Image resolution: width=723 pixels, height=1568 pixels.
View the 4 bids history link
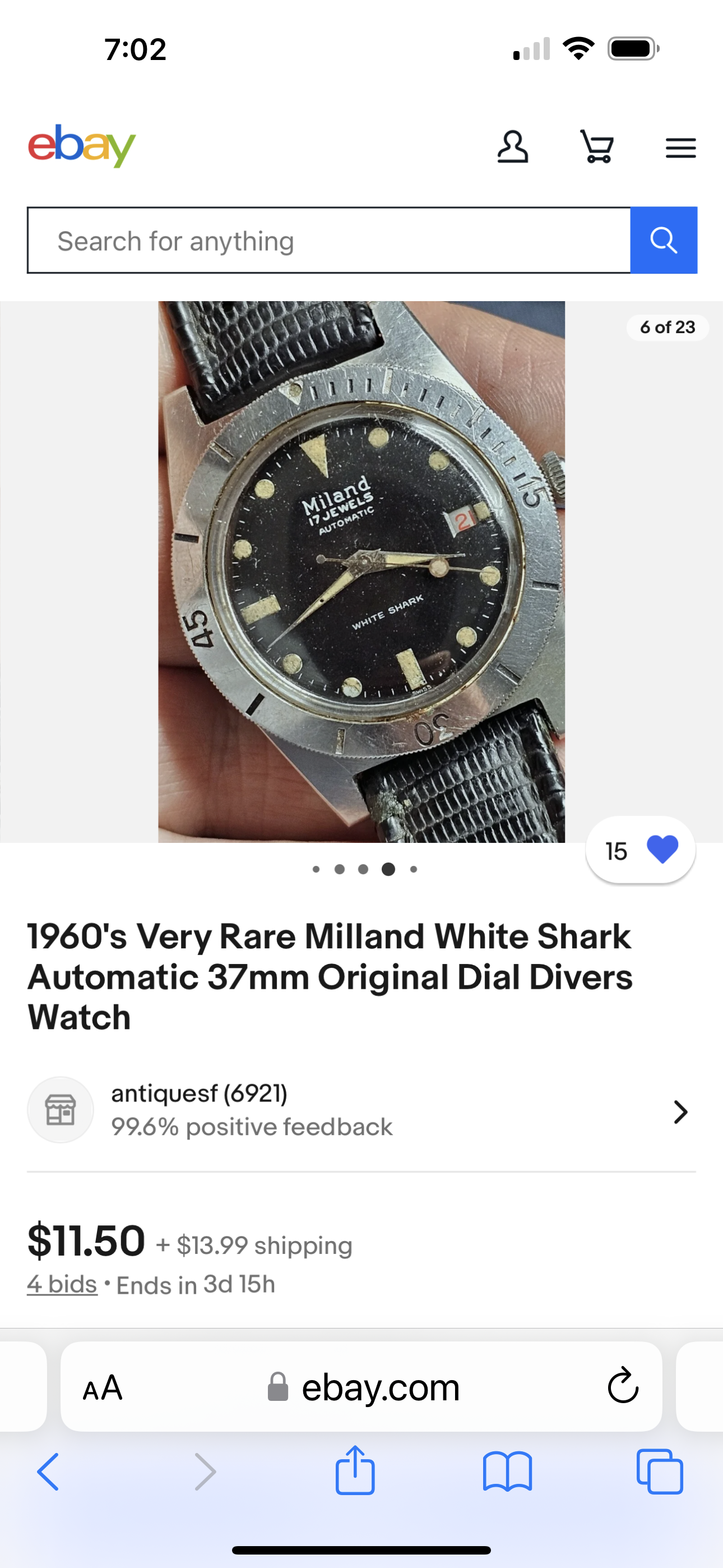click(62, 1284)
